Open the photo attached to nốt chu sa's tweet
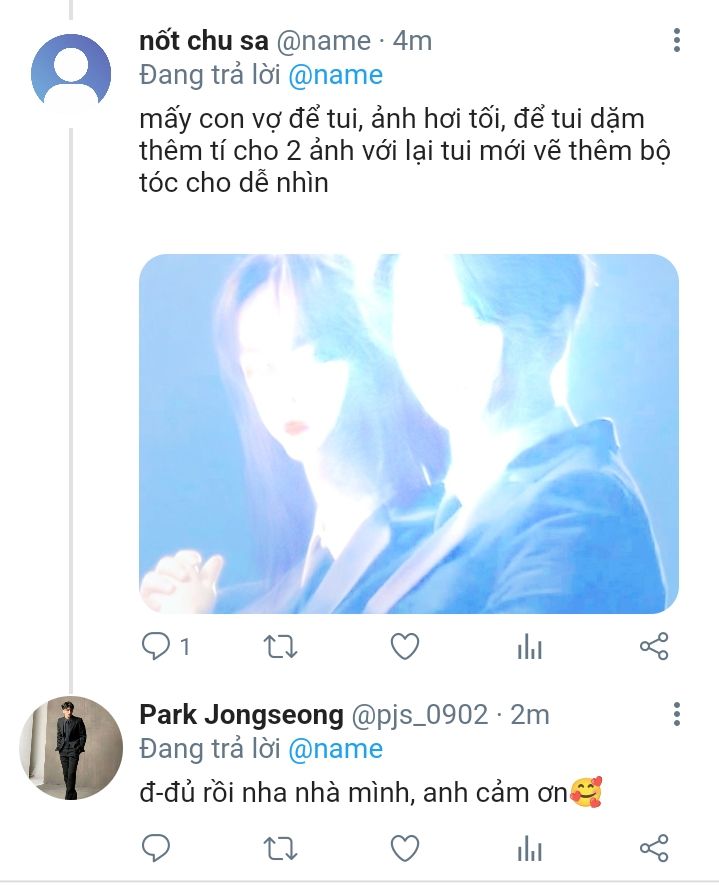The image size is (719, 885). [x=408, y=434]
